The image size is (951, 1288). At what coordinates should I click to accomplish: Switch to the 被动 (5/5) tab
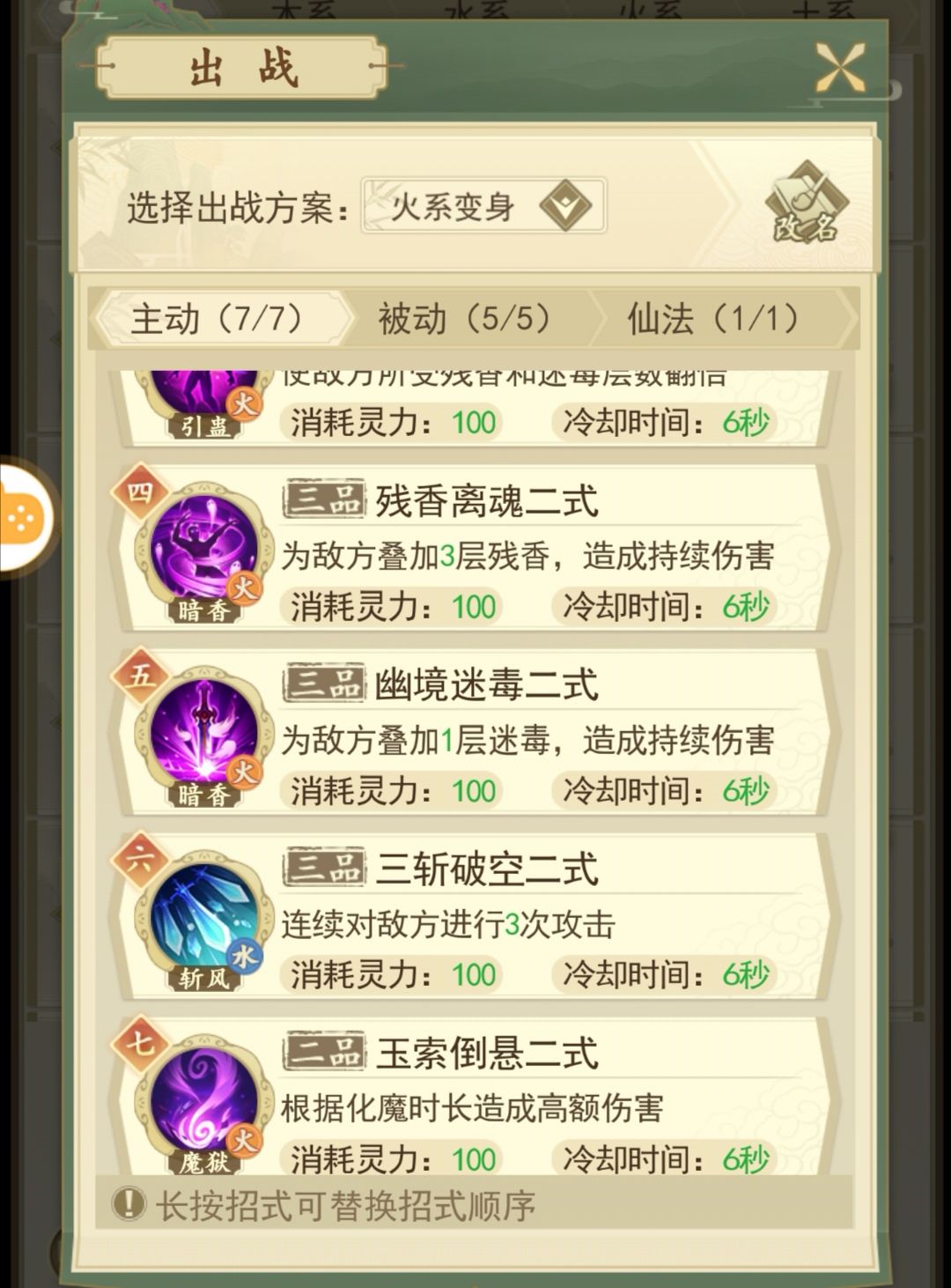click(x=465, y=319)
